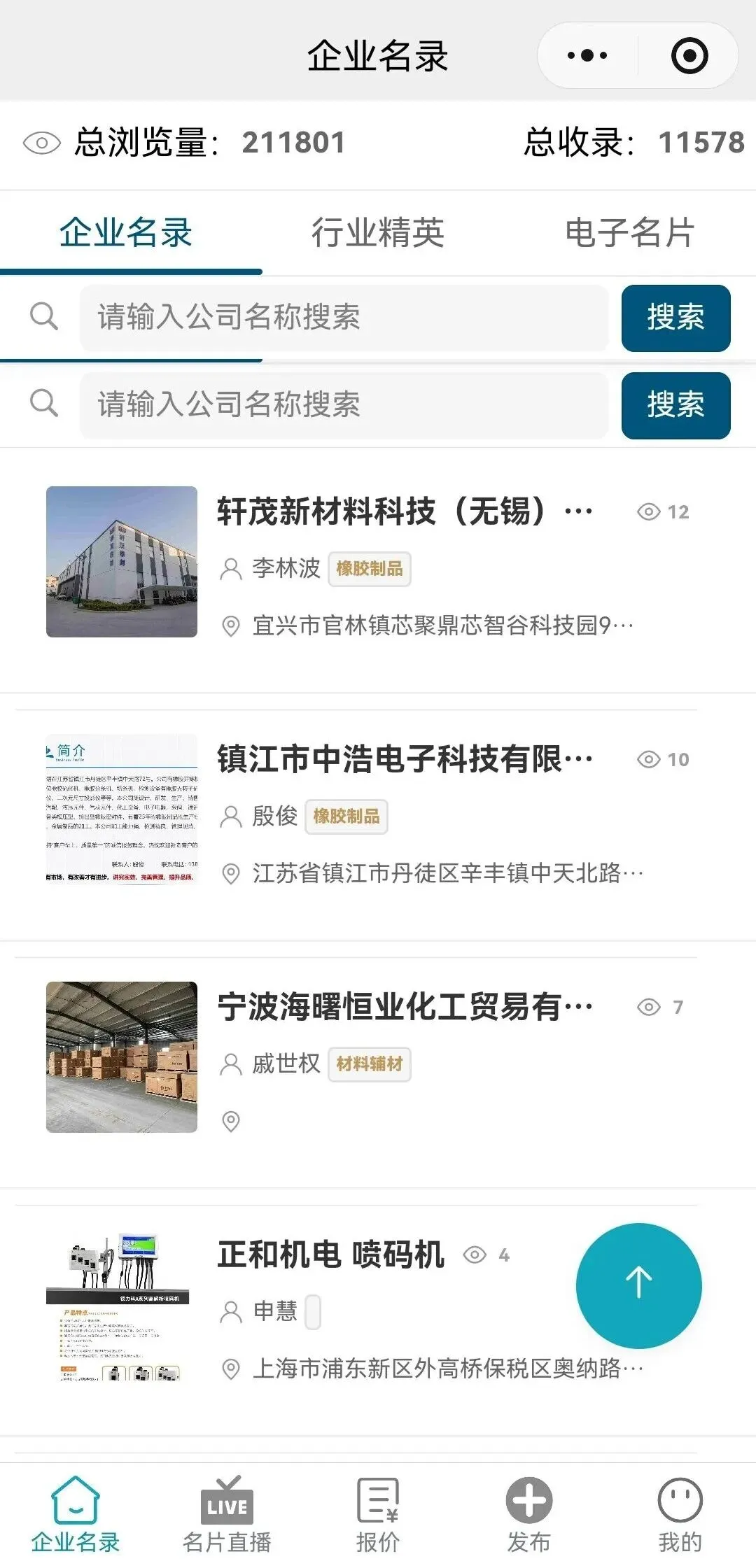
Task: Close the mini program via circle icon
Action: [x=689, y=55]
